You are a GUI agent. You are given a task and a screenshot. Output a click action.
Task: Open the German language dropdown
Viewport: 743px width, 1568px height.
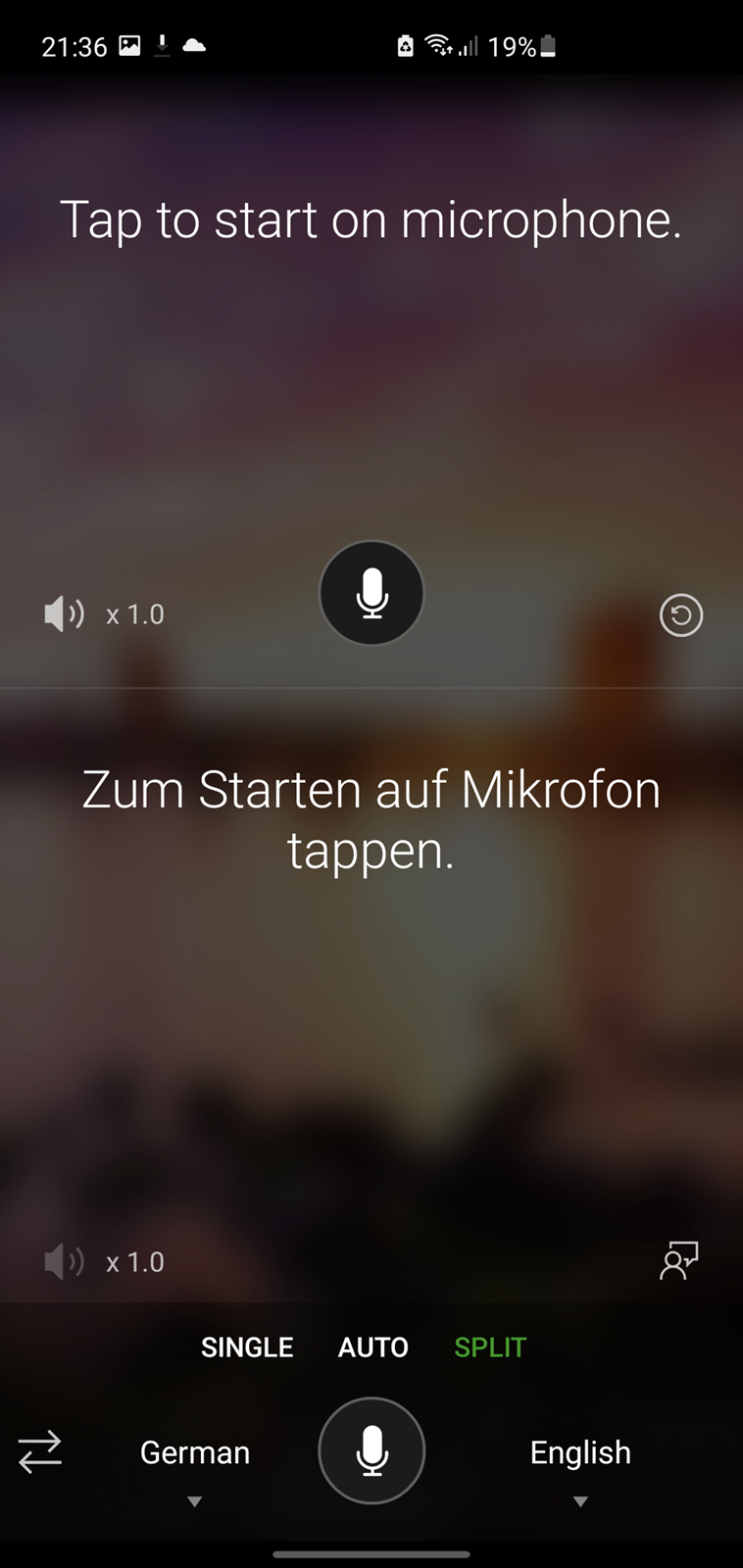pyautogui.click(x=195, y=1465)
